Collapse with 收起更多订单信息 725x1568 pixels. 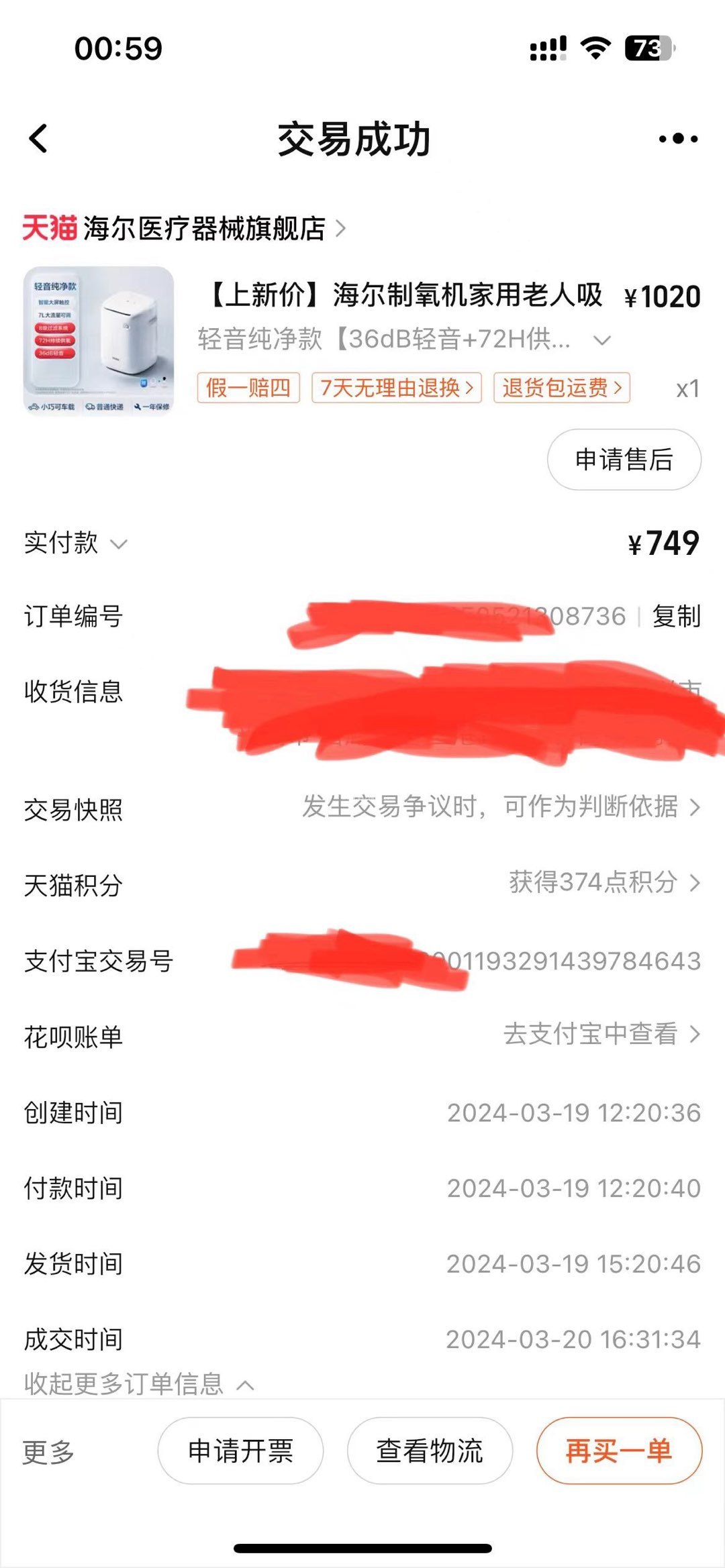(x=139, y=1383)
